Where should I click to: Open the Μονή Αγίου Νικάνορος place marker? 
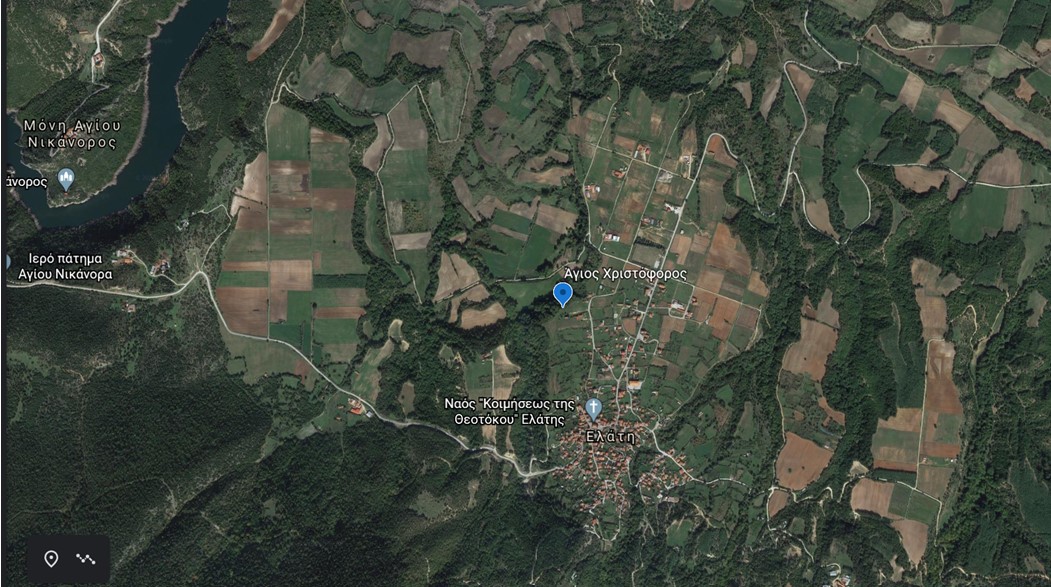[67, 180]
